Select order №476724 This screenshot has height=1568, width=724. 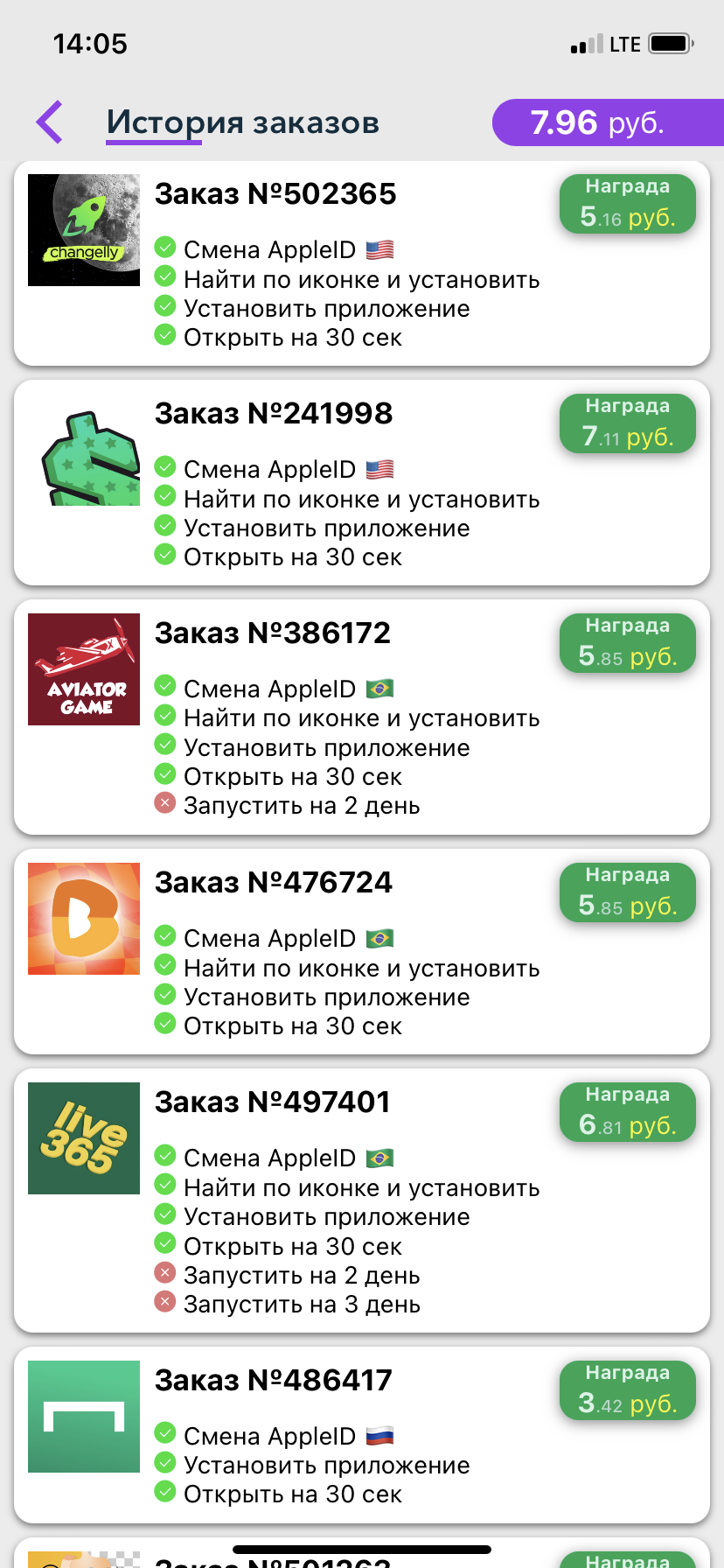362,951
